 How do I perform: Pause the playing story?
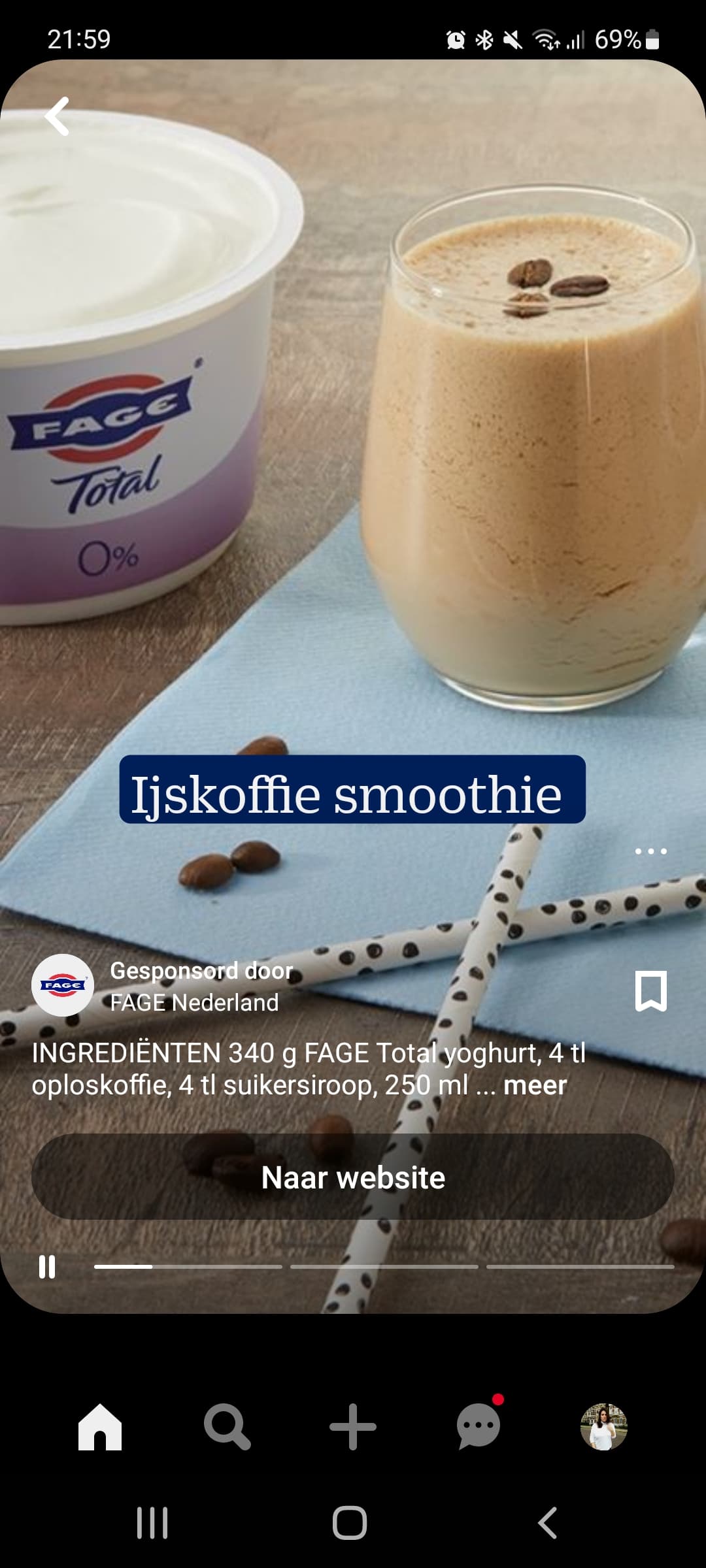click(x=47, y=1267)
